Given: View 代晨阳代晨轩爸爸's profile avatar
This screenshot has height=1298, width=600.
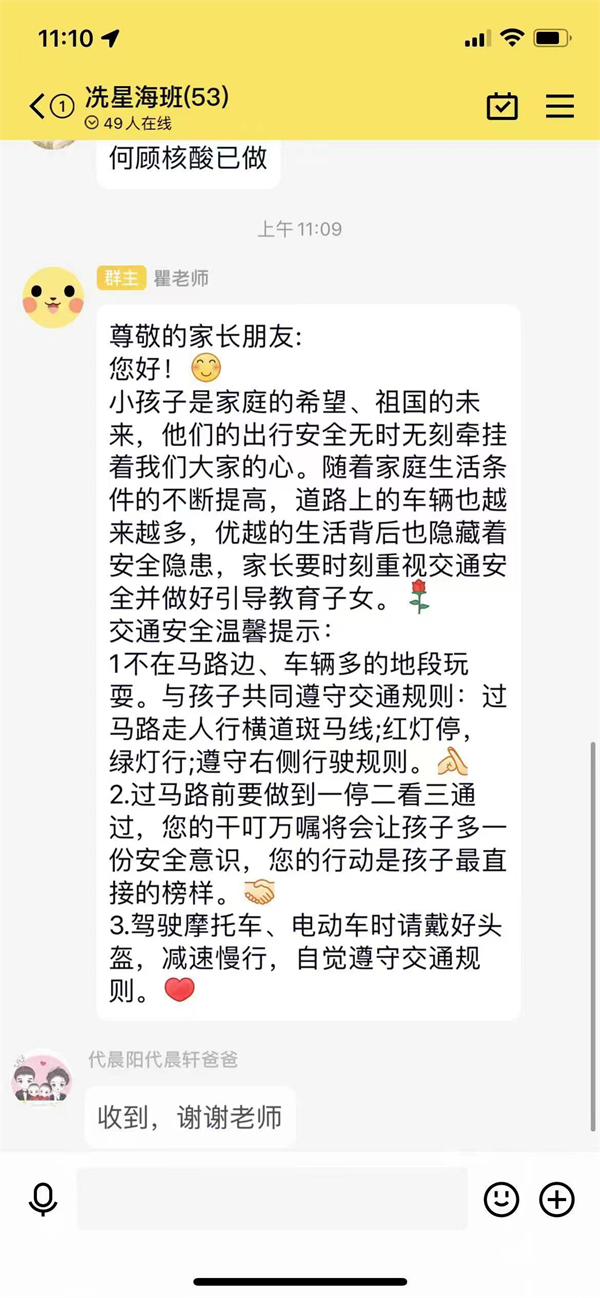Looking at the screenshot, I should coord(41,1078).
